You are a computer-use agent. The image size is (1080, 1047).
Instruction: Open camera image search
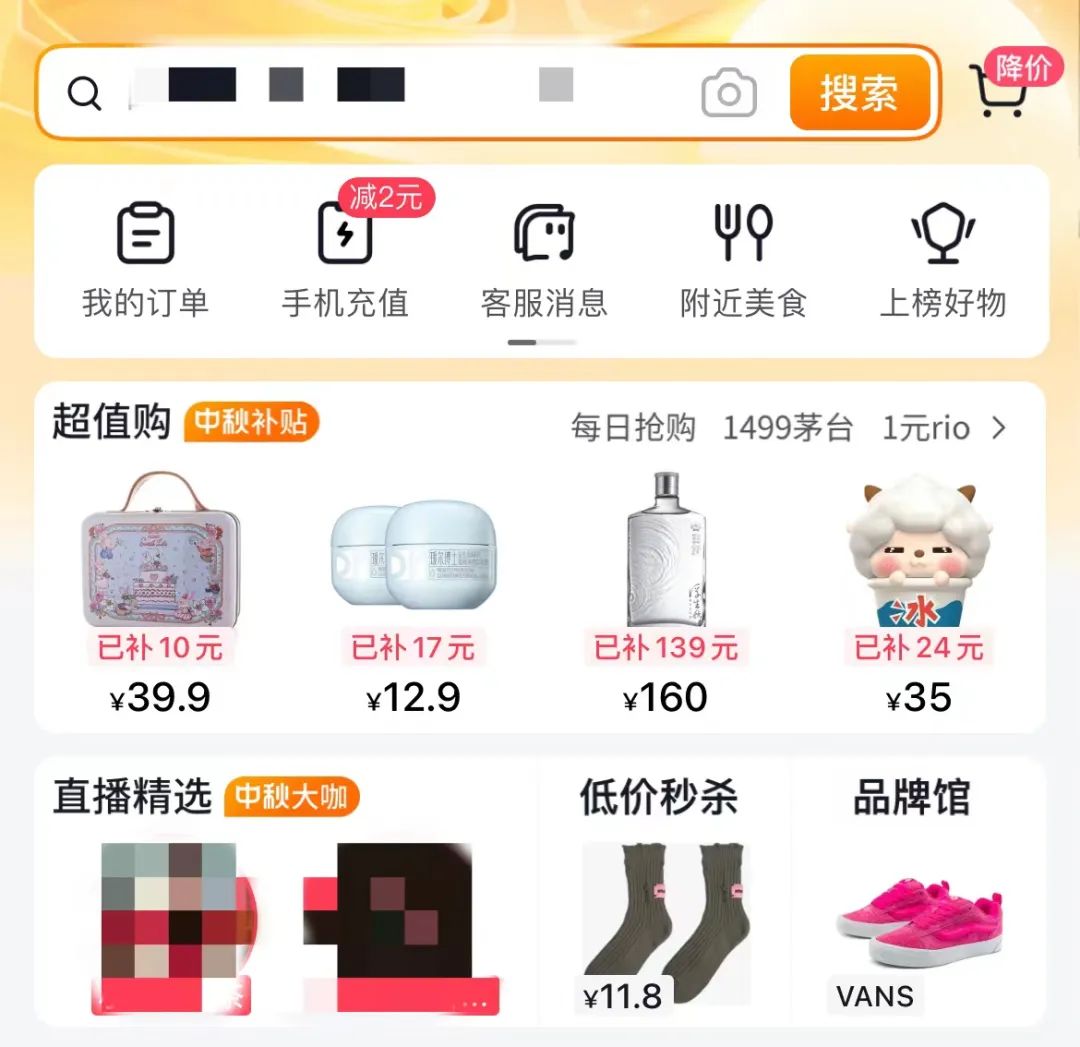(729, 93)
